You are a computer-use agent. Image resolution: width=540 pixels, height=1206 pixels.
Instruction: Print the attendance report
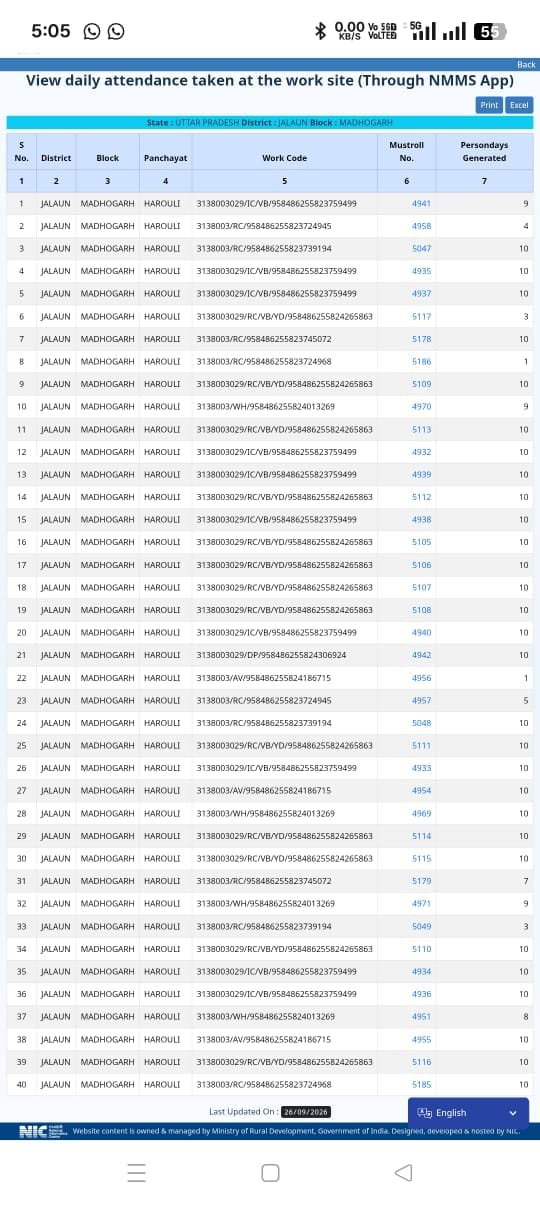click(x=489, y=105)
